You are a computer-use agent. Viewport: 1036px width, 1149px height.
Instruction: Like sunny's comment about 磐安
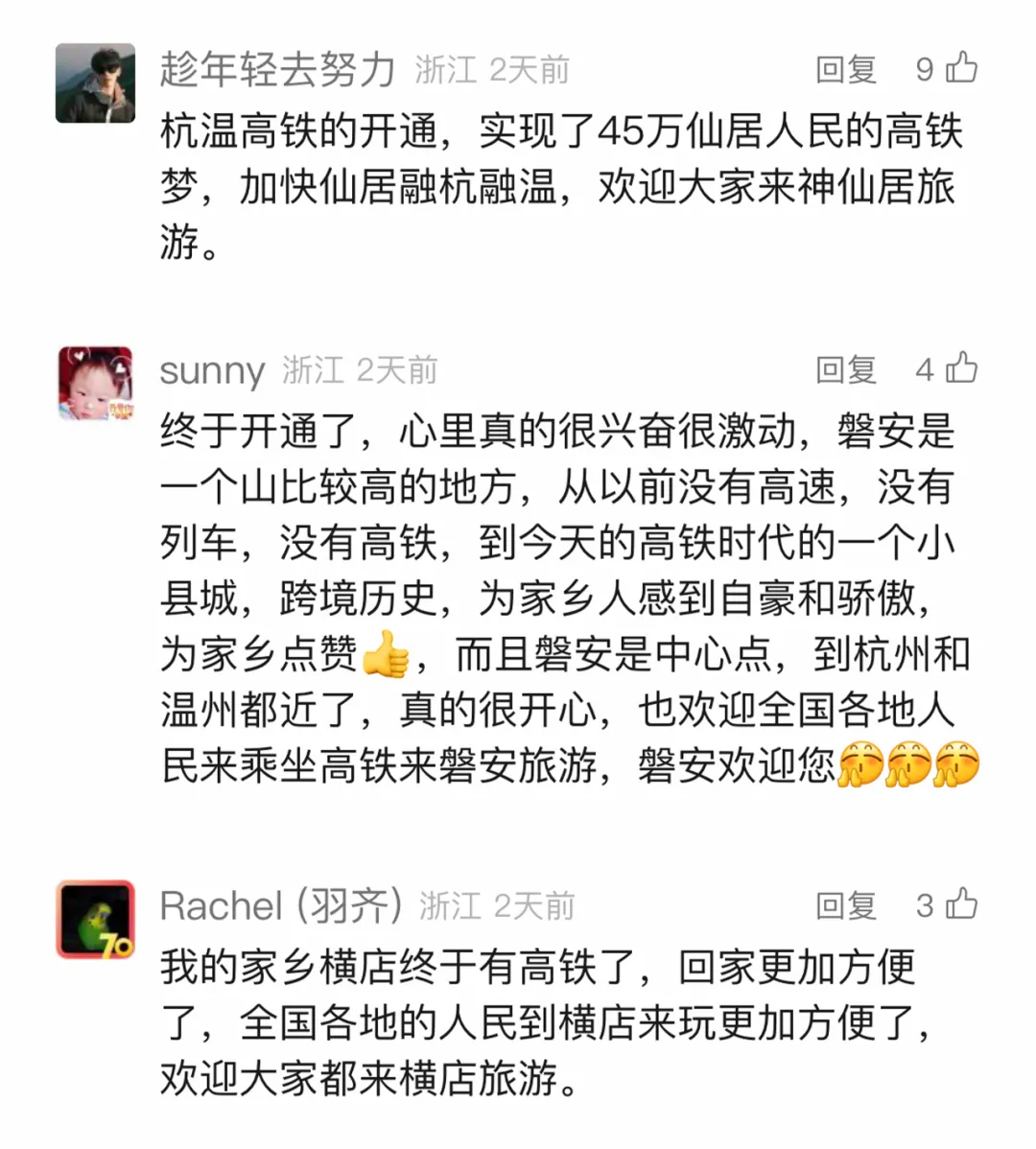point(961,368)
